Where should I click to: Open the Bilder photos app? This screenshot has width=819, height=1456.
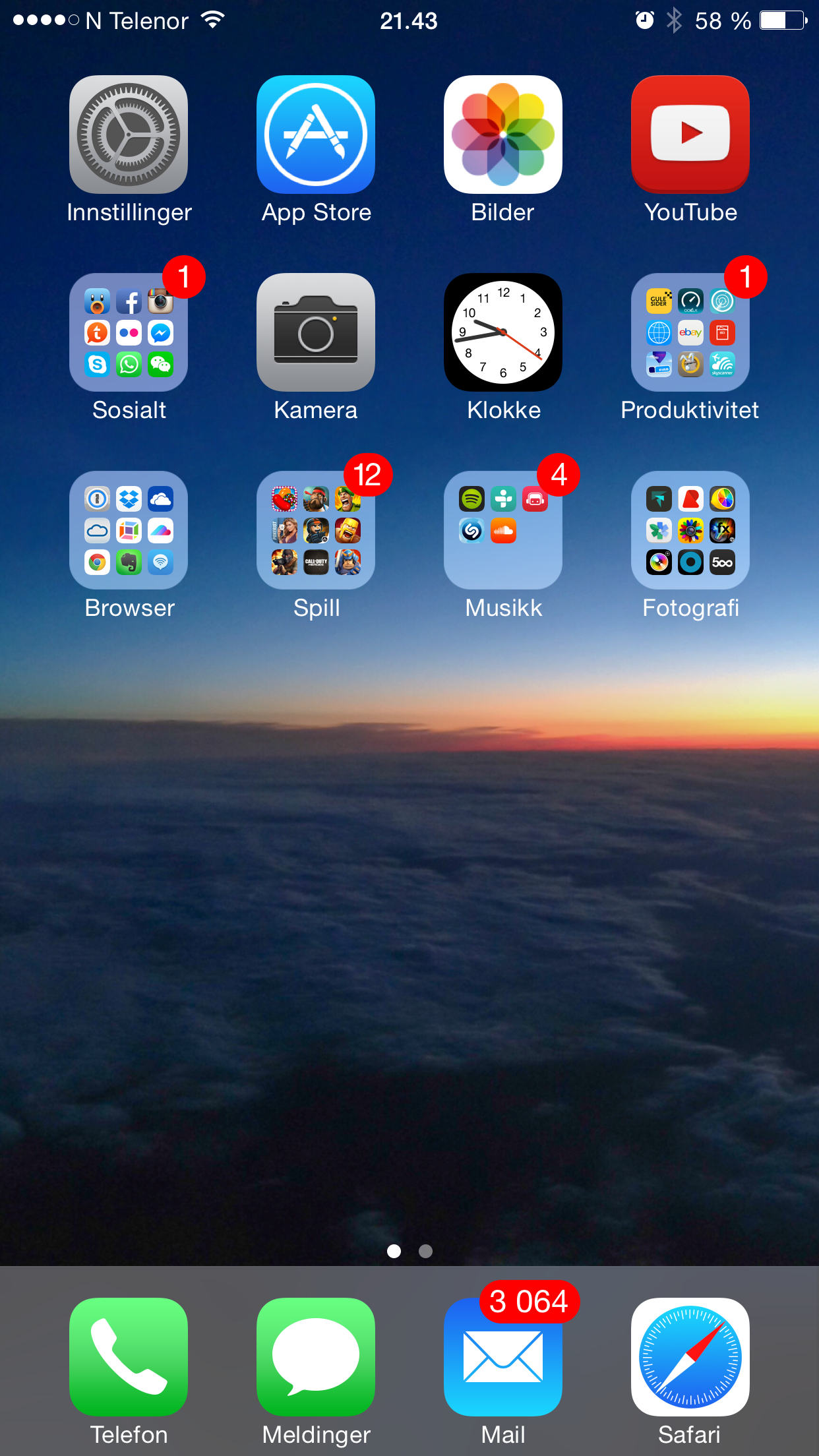tap(503, 135)
